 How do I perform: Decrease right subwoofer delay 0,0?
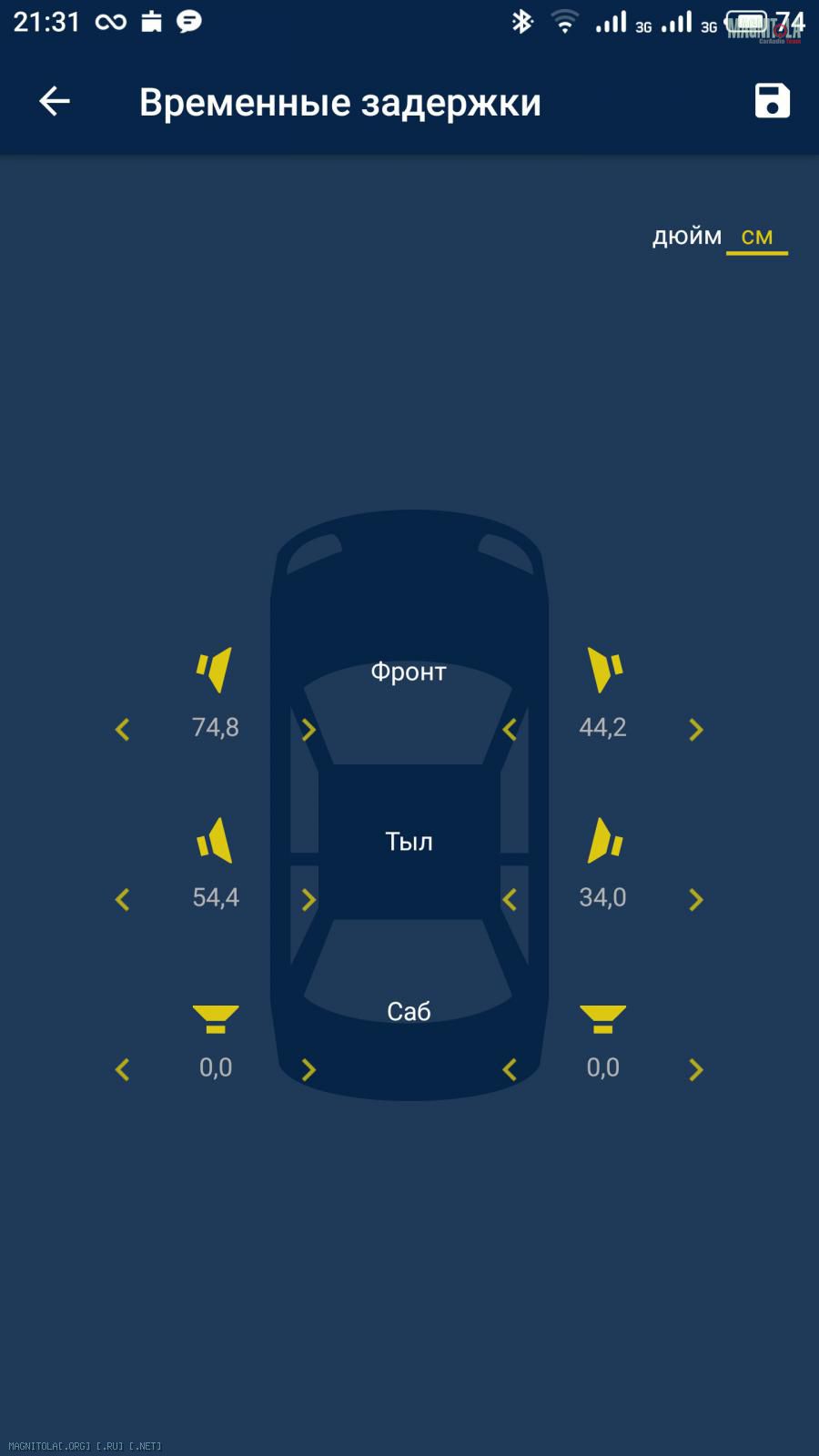point(510,1069)
